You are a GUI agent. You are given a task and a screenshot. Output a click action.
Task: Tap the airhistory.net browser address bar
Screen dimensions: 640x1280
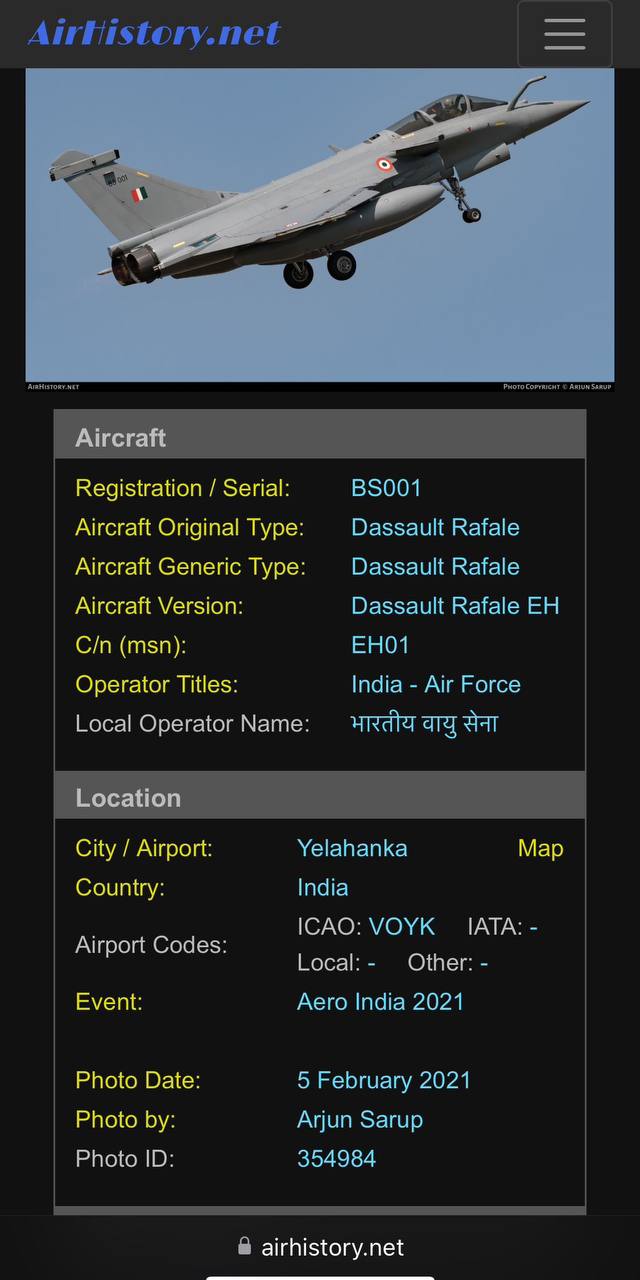(320, 1247)
